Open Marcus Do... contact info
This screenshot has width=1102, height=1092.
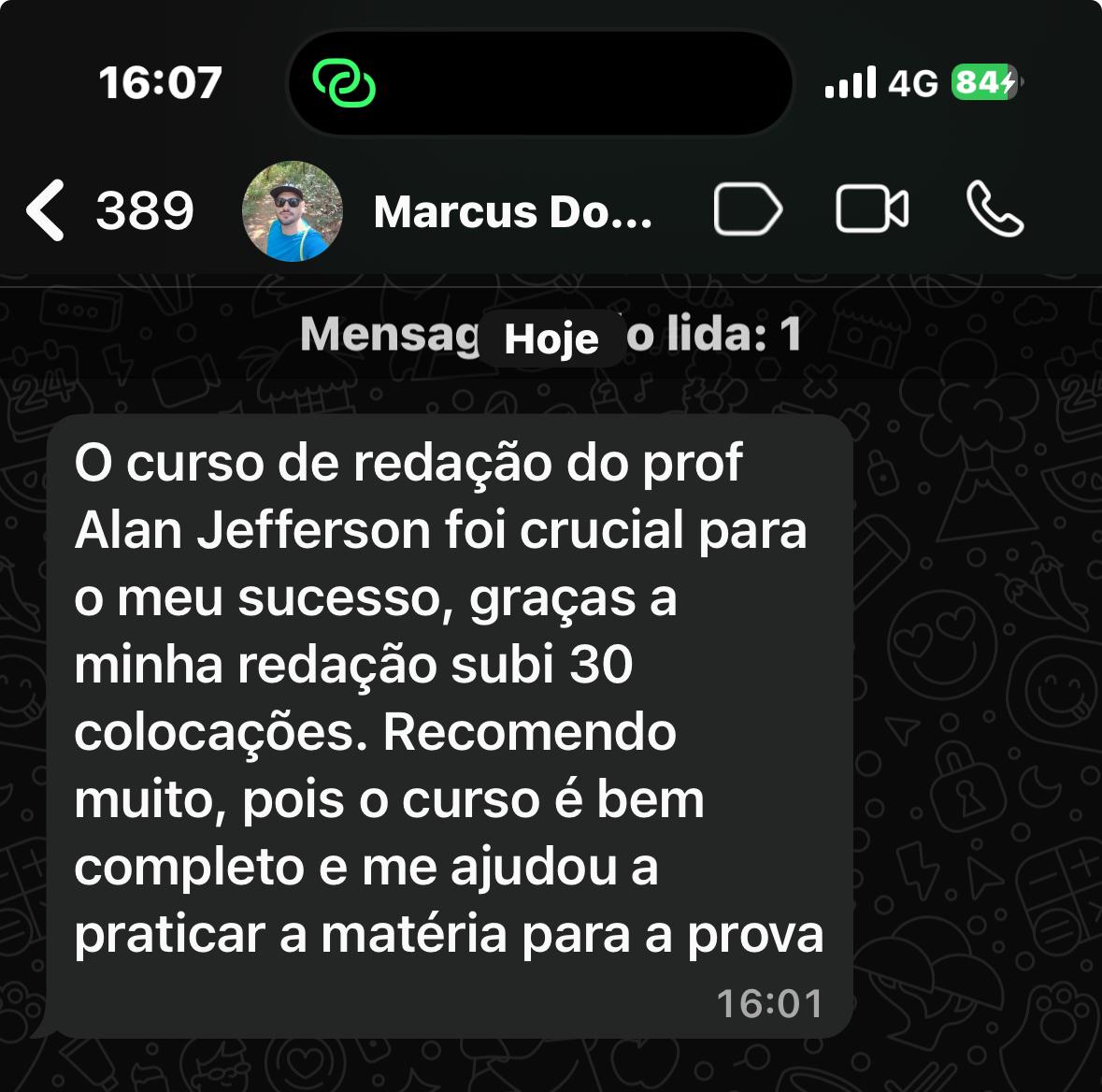click(x=512, y=212)
